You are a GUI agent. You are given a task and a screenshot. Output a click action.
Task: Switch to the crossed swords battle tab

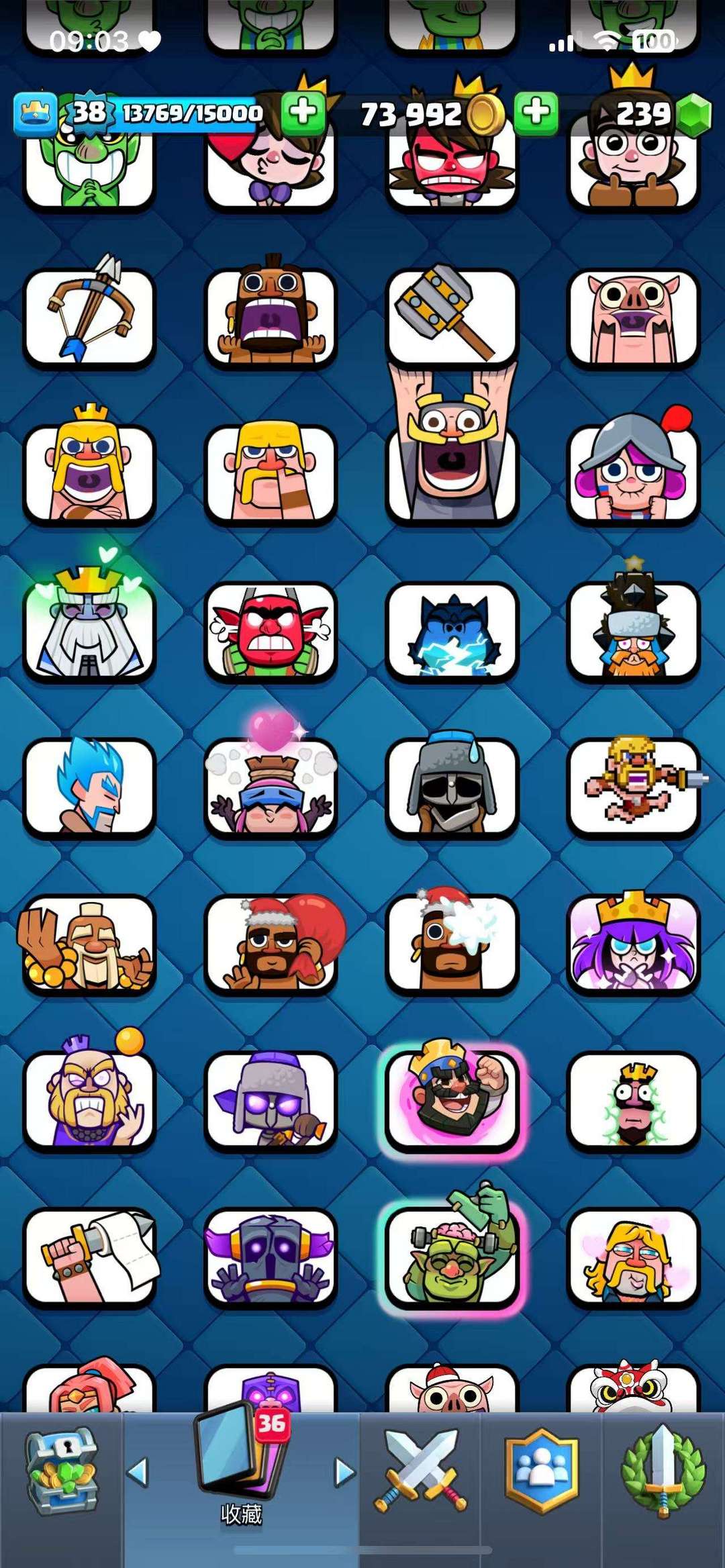click(420, 1471)
